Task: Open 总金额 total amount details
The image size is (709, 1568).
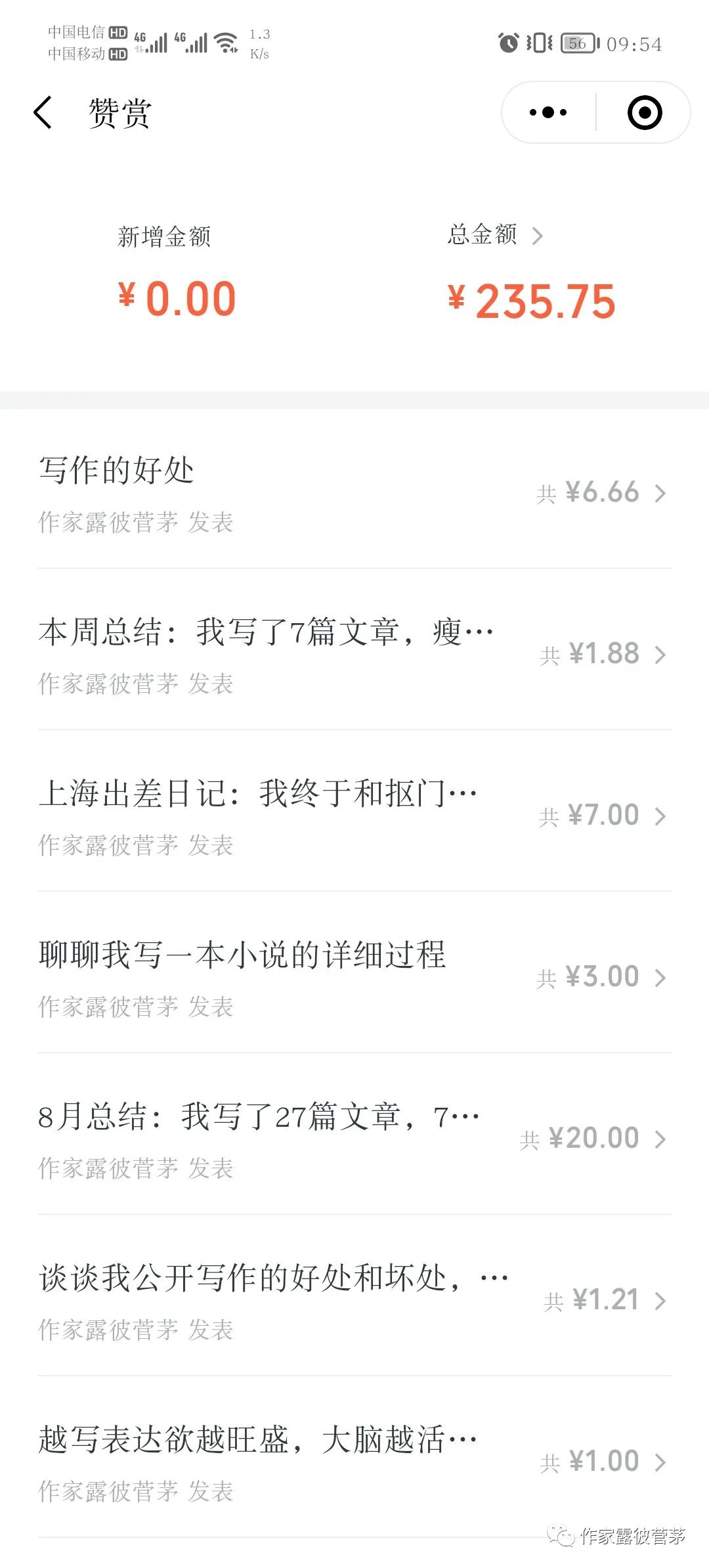Action: (x=496, y=234)
